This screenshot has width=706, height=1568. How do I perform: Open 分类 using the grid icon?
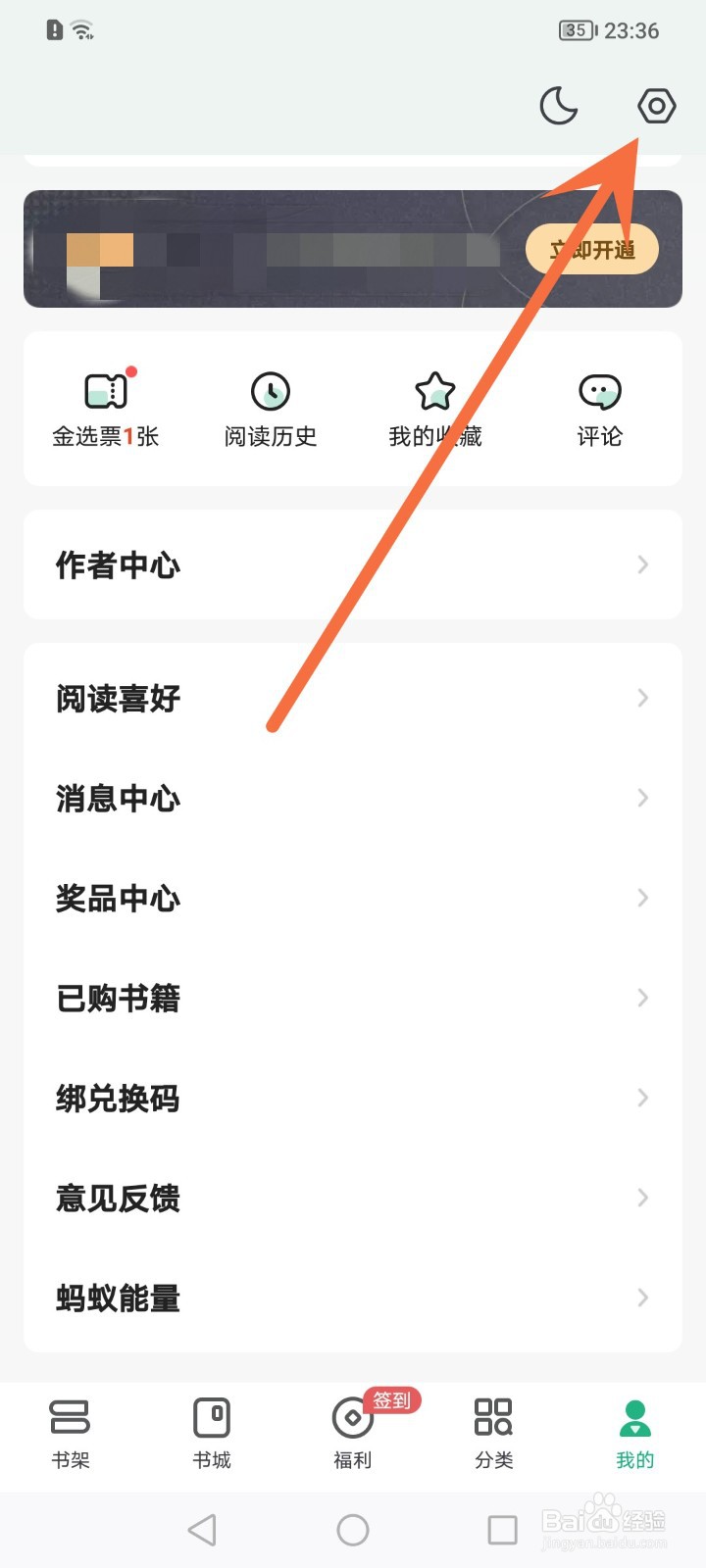click(491, 1417)
